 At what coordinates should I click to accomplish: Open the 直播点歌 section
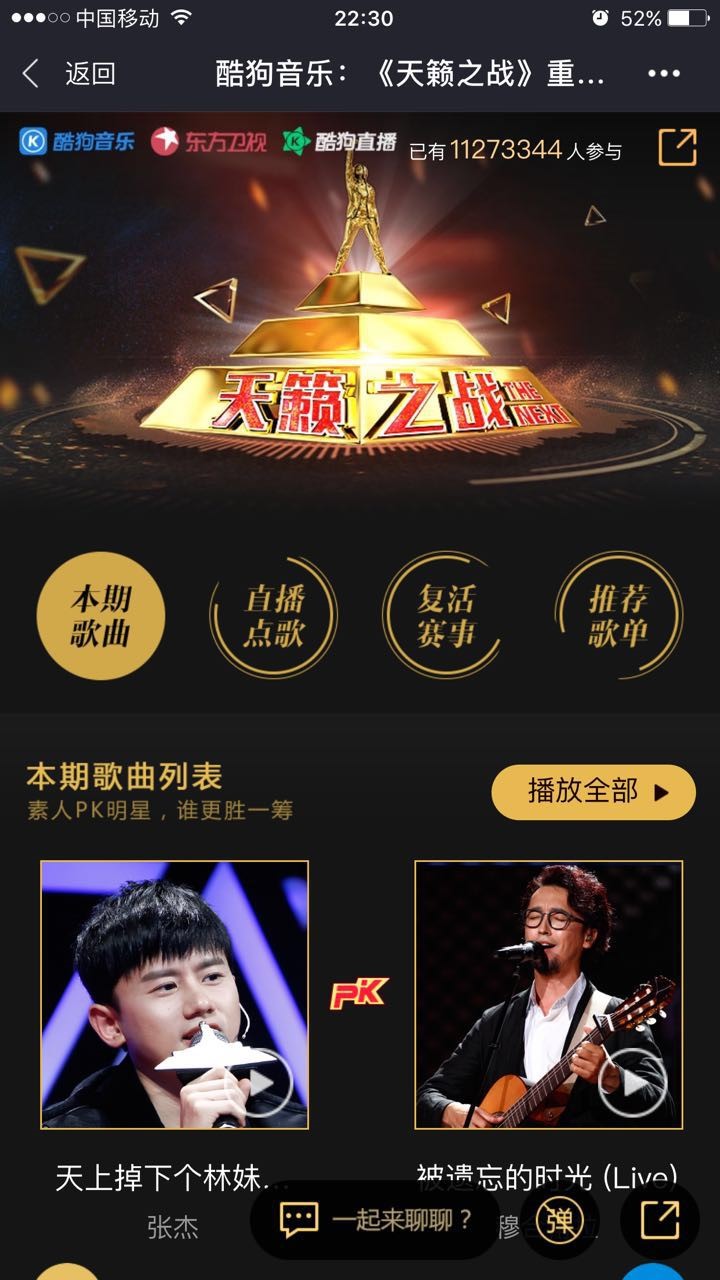273,618
